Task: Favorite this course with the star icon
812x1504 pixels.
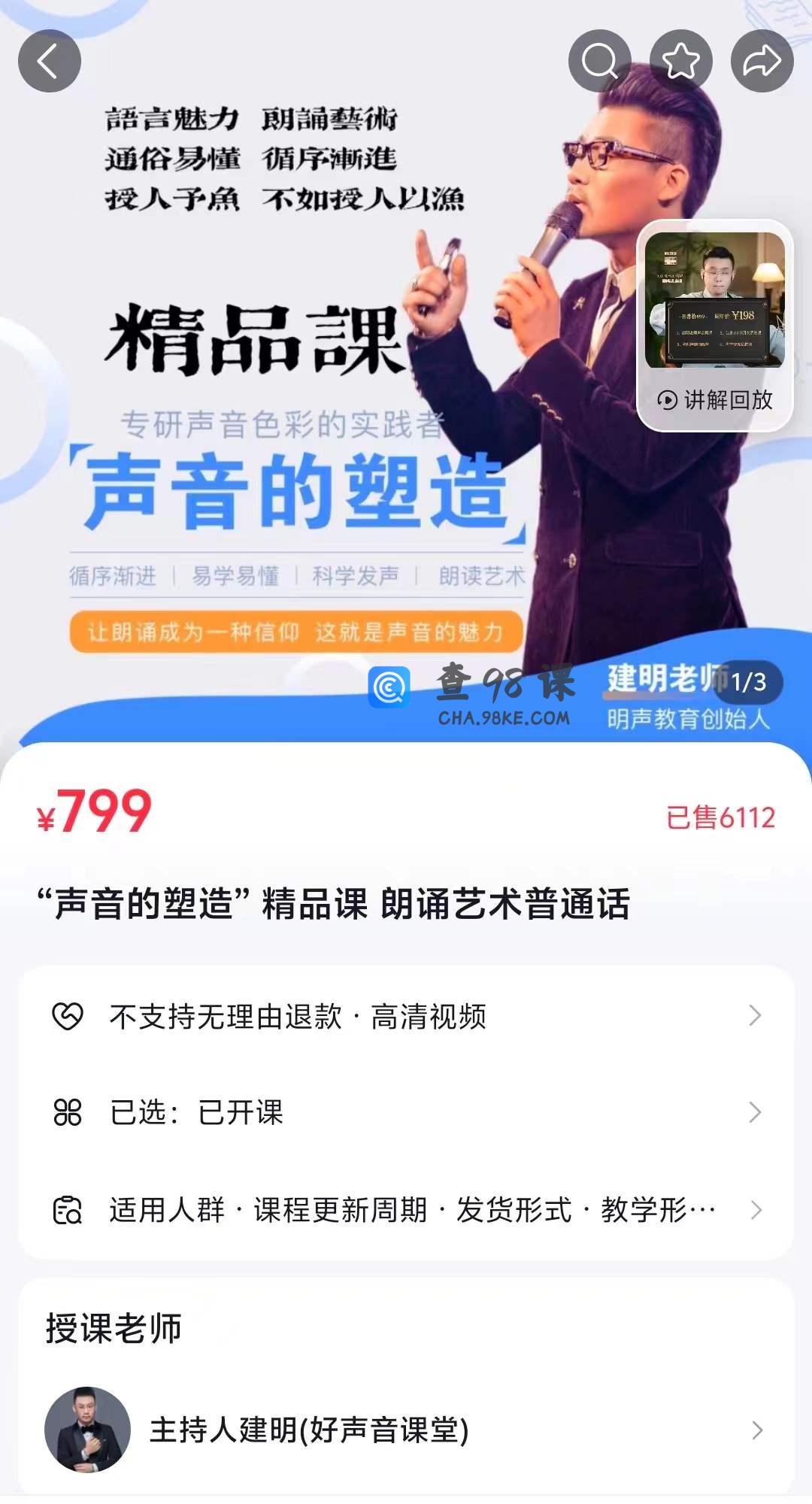Action: [x=680, y=61]
